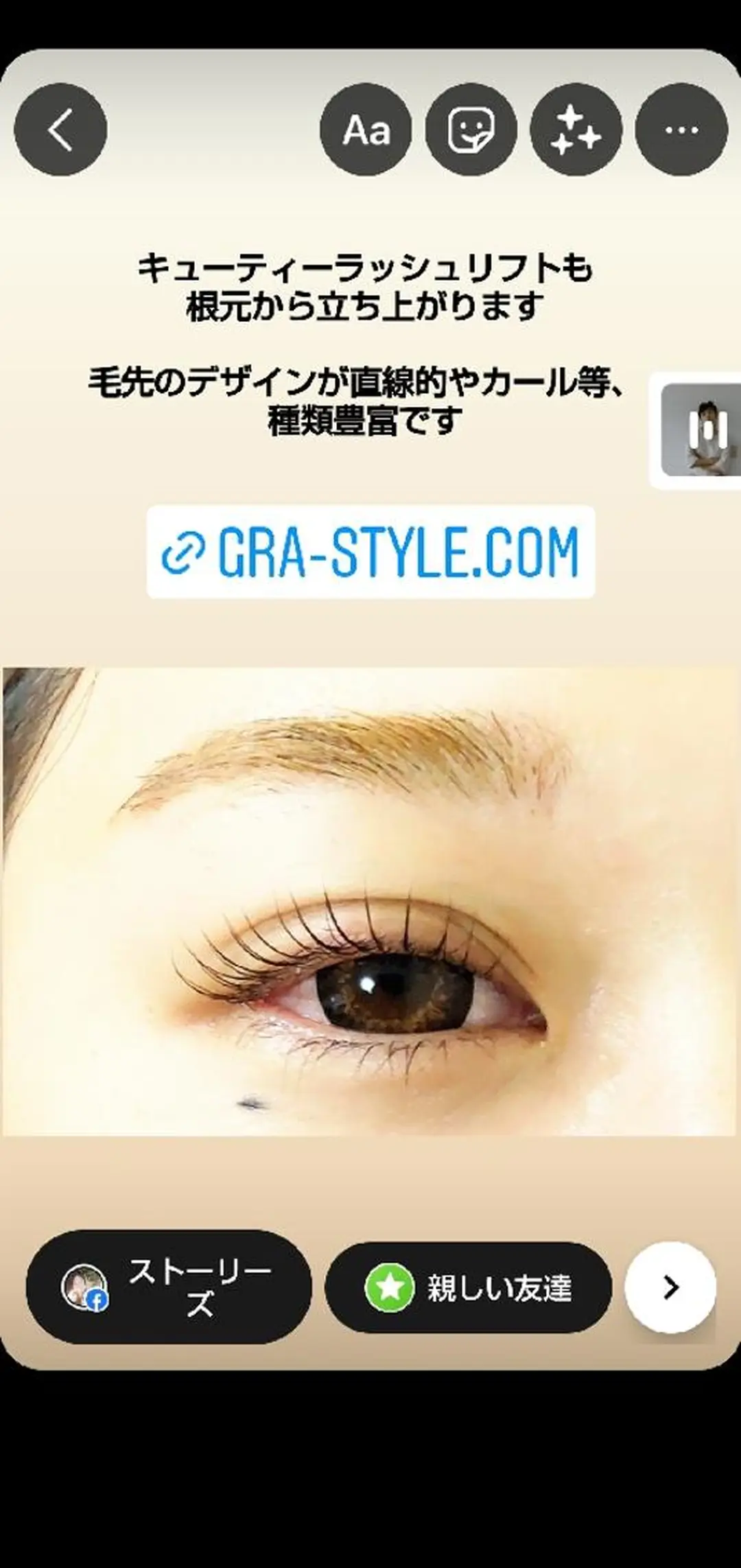Viewport: 741px width, 1568px height.
Task: Open the three-dot more options menu
Action: (x=681, y=130)
